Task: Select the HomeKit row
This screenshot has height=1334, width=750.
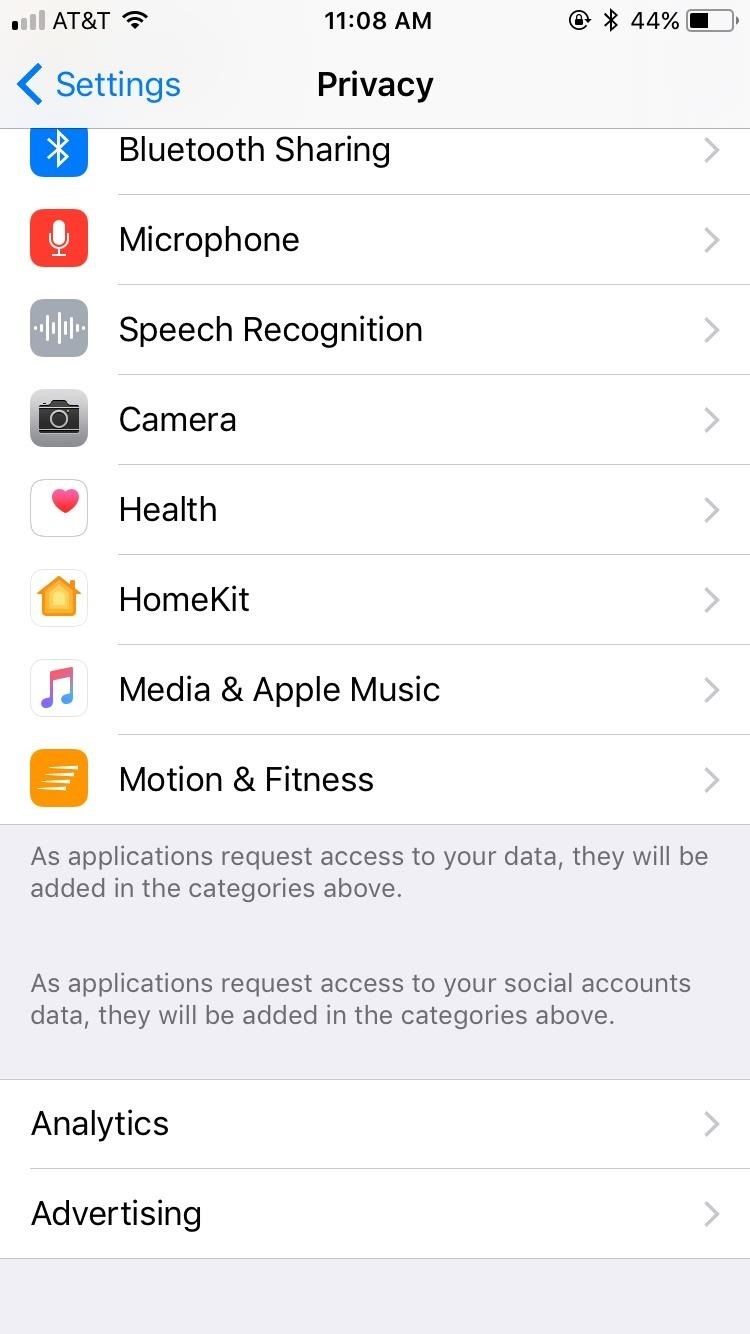Action: (x=375, y=598)
